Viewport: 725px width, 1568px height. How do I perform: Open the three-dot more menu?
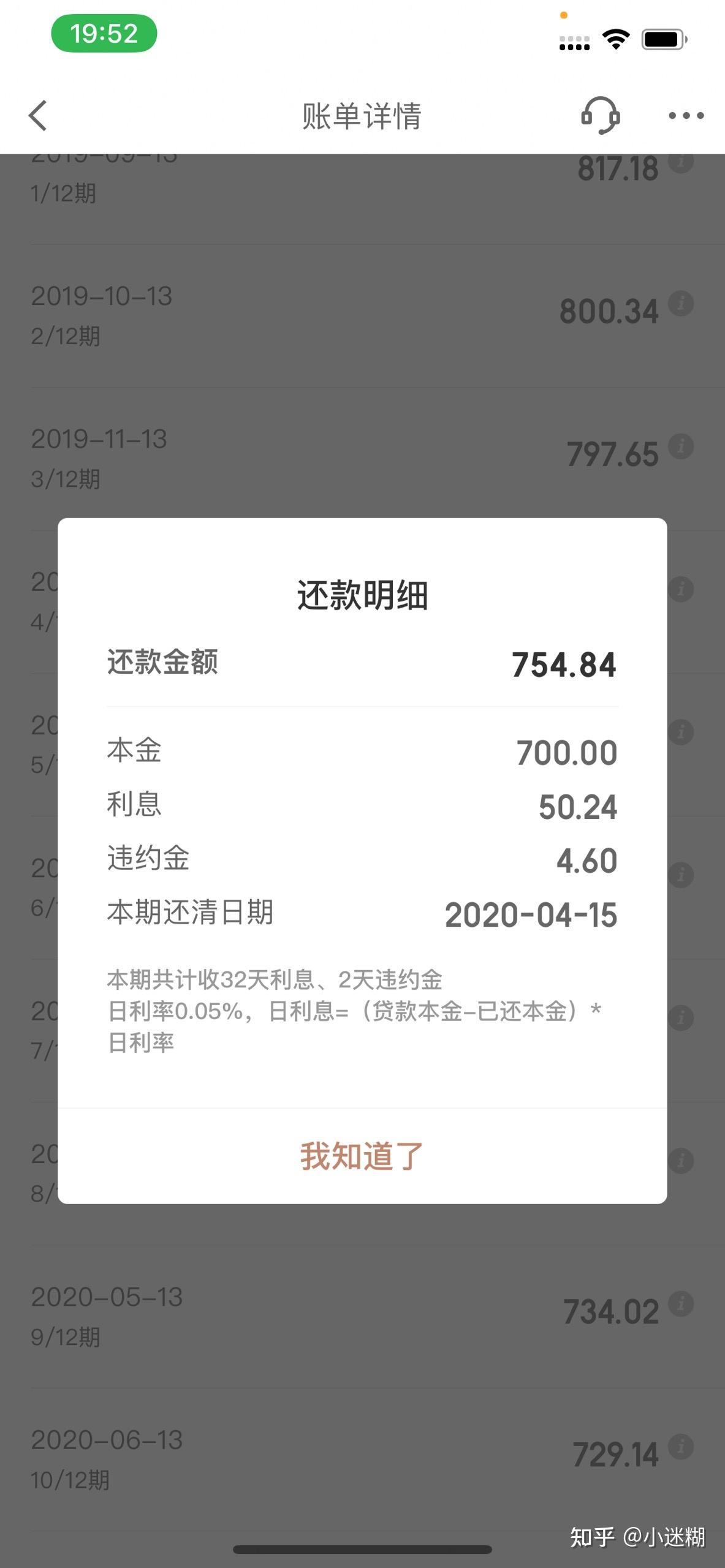point(686,115)
